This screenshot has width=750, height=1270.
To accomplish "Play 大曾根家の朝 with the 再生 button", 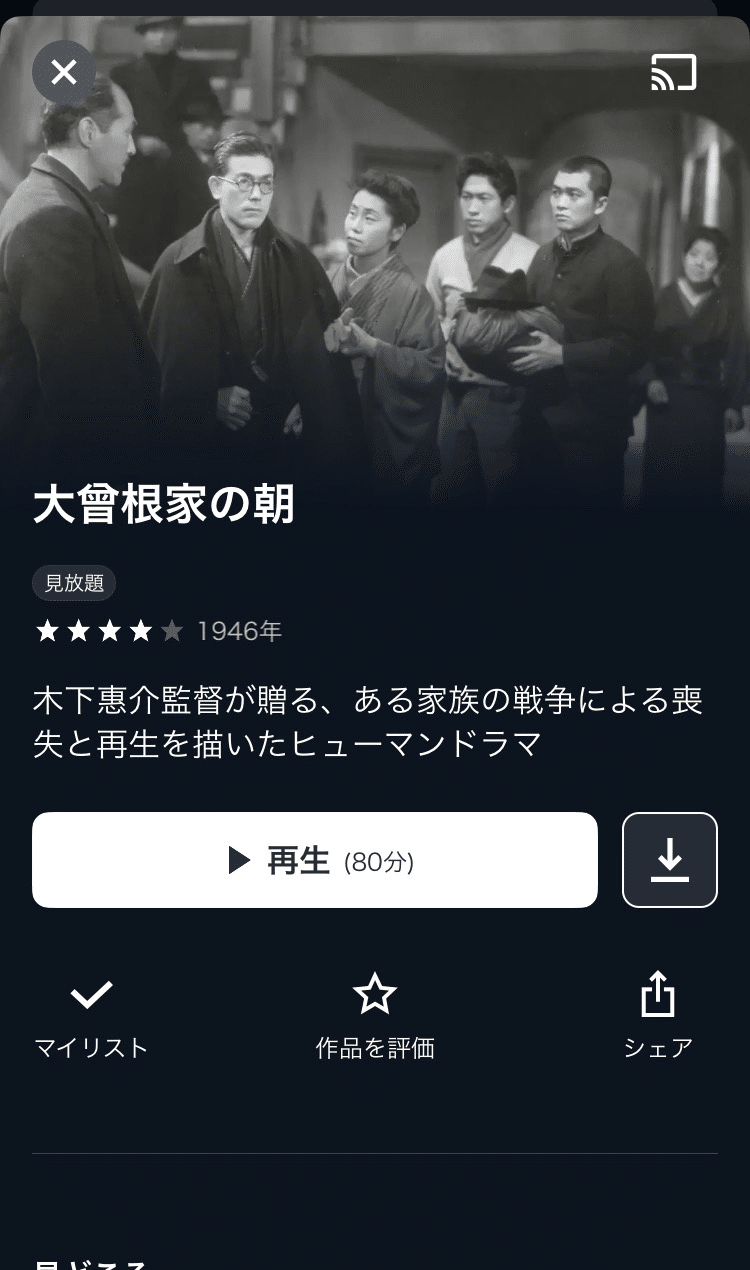I will (x=315, y=860).
